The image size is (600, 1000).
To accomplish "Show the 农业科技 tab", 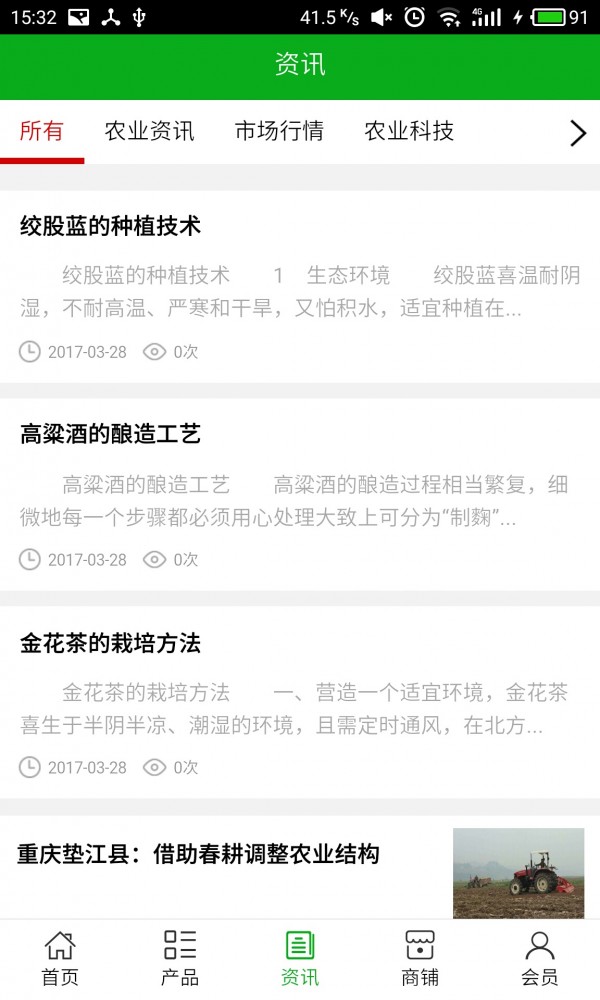I will click(409, 131).
